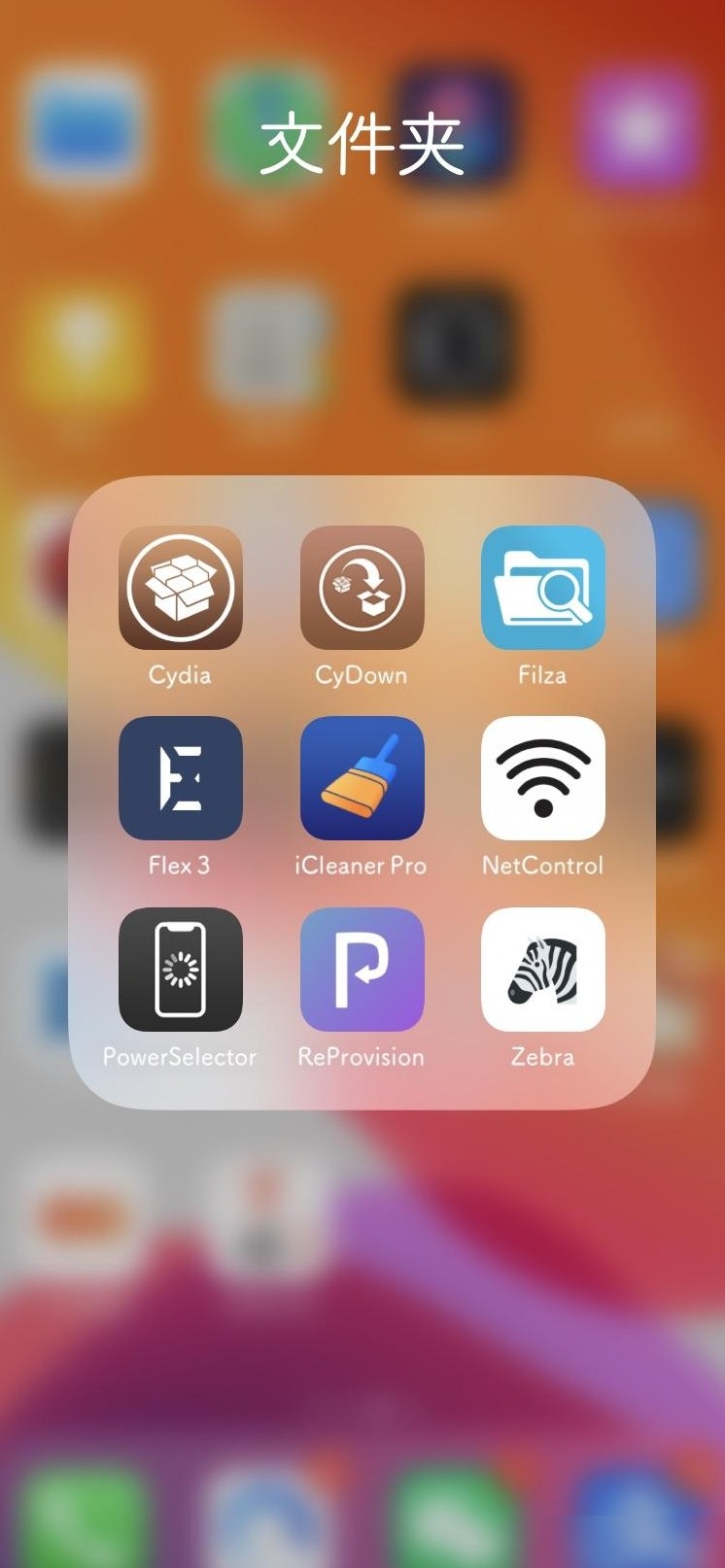Launch the NetControl app

click(x=543, y=778)
